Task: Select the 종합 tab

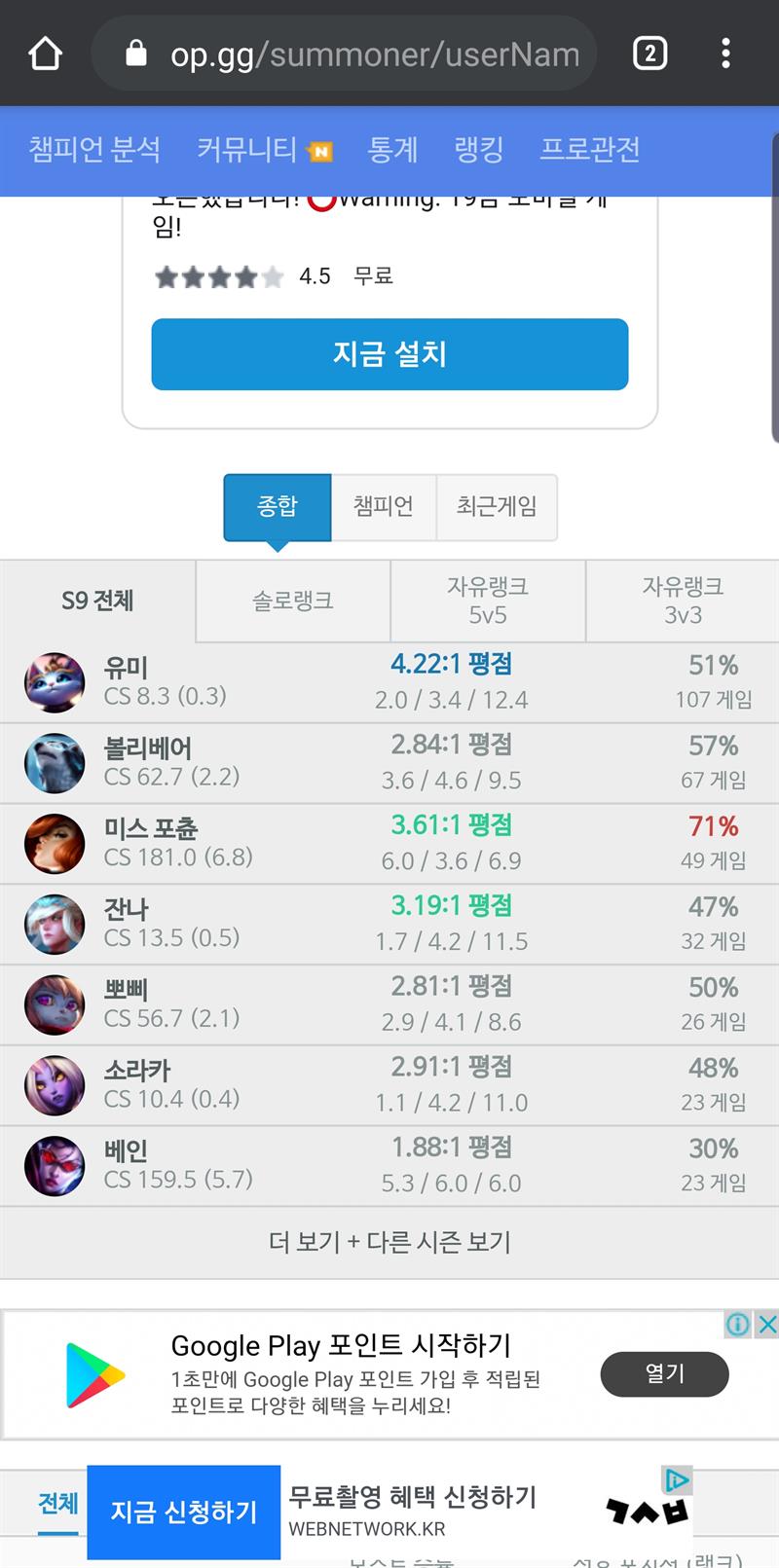Action: (278, 506)
